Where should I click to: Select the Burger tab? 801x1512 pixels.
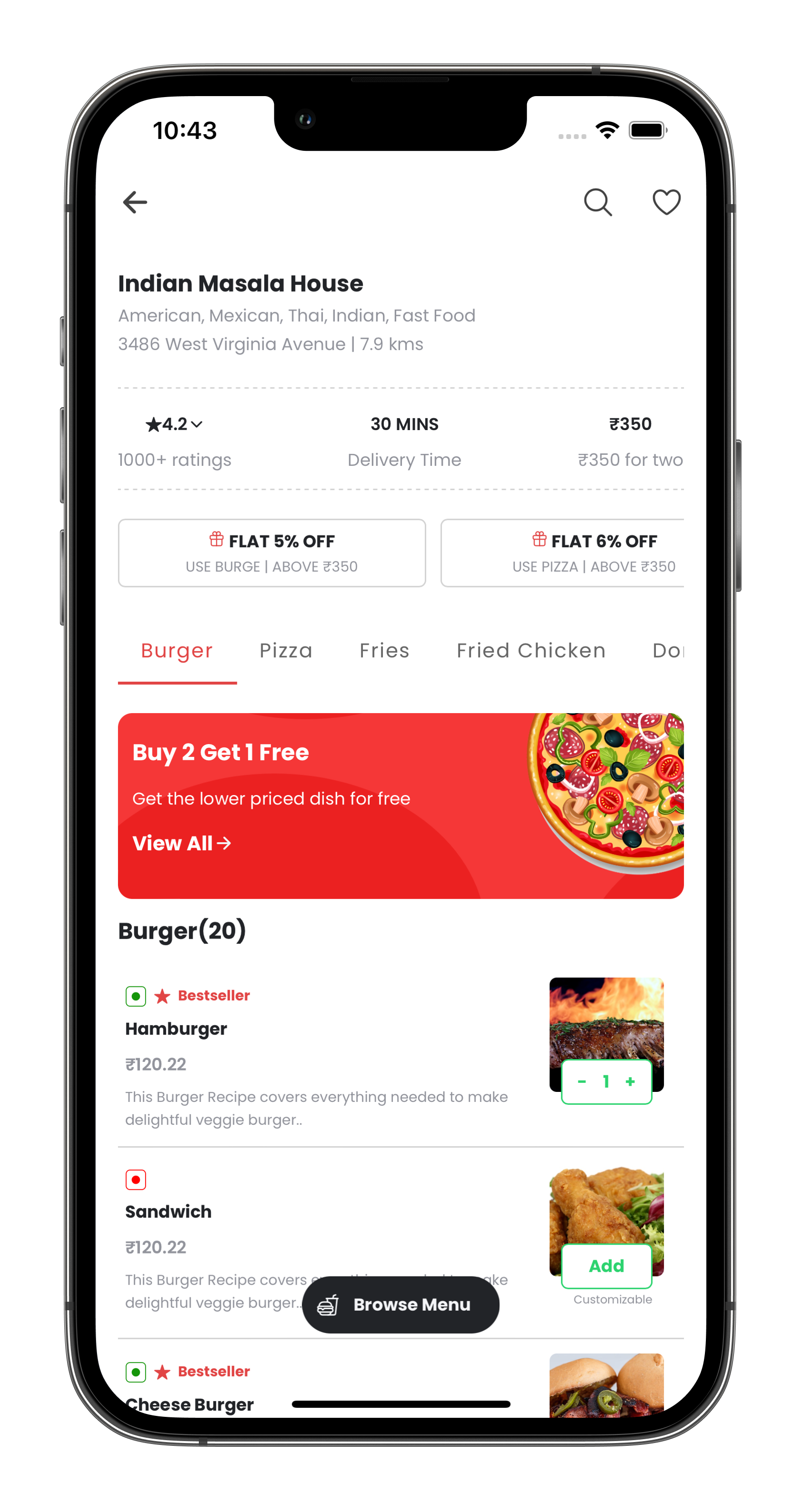click(x=176, y=651)
